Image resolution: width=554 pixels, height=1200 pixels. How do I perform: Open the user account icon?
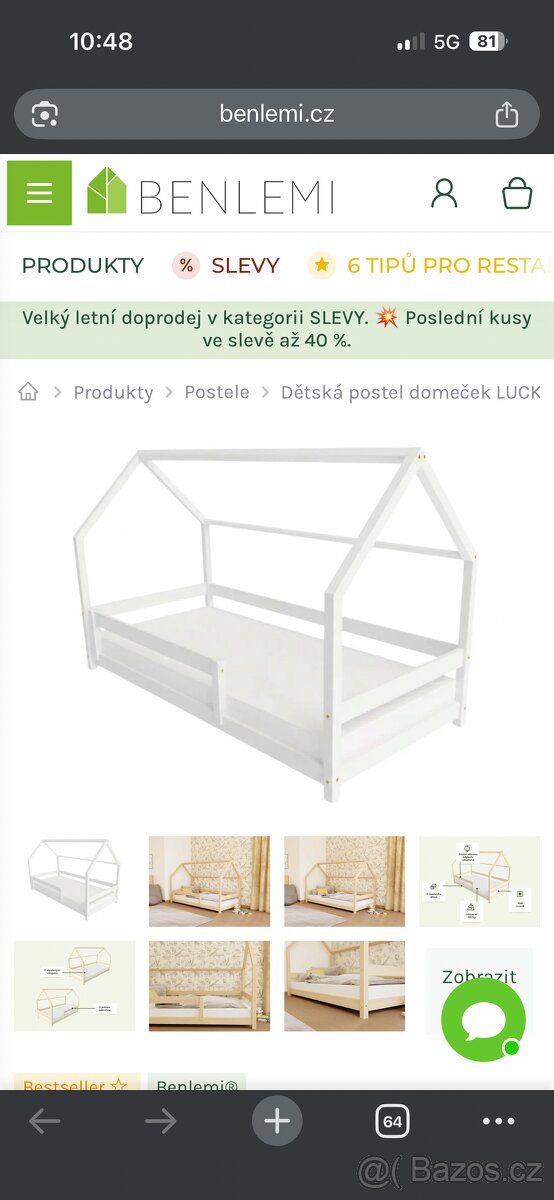444,193
